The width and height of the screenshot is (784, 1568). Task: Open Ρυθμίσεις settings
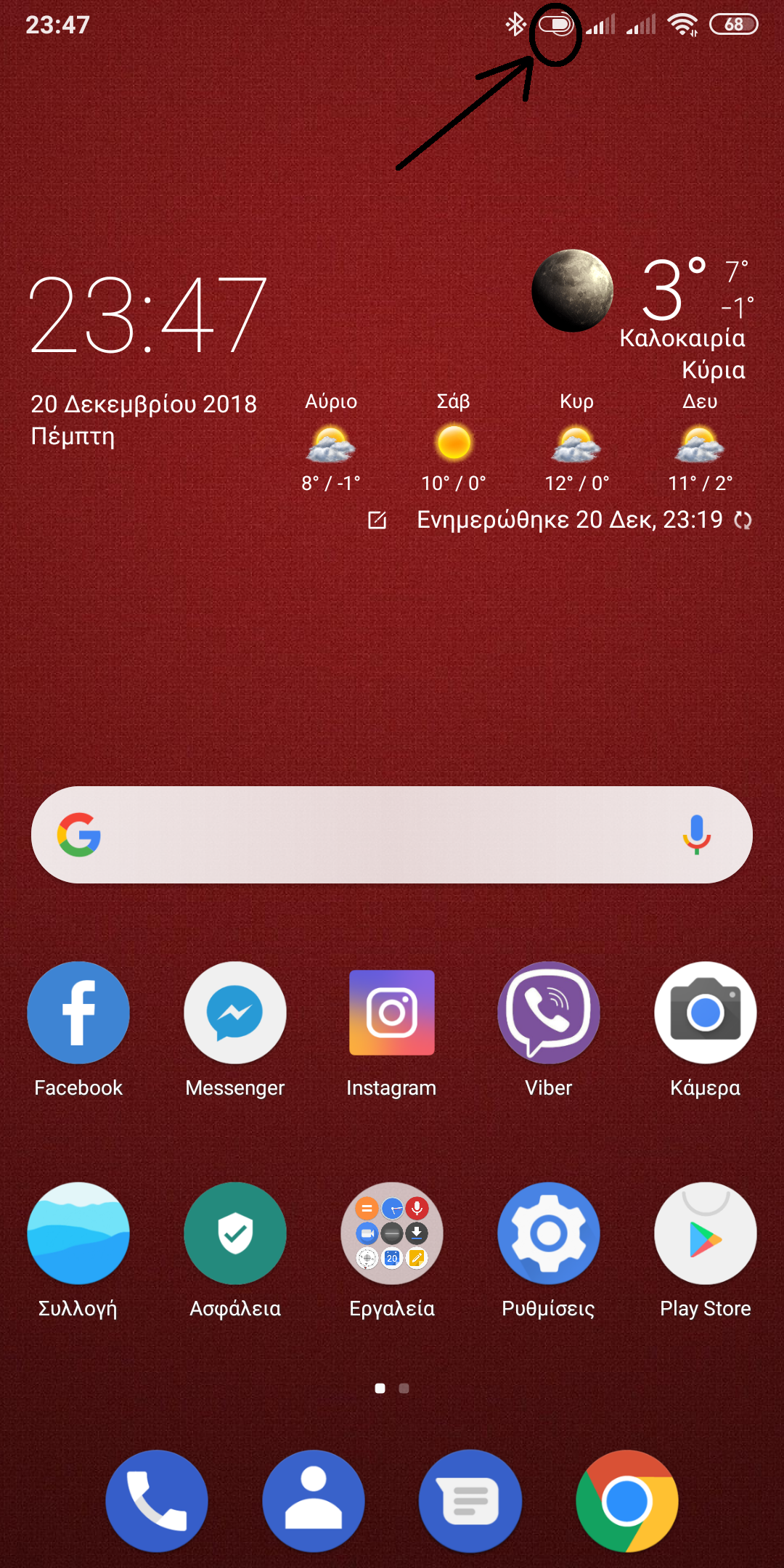point(549,1233)
